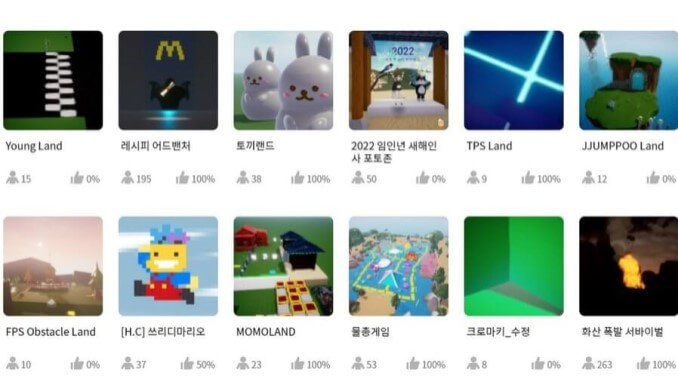
Task: Launch the TPS Land tile
Action: coord(514,80)
